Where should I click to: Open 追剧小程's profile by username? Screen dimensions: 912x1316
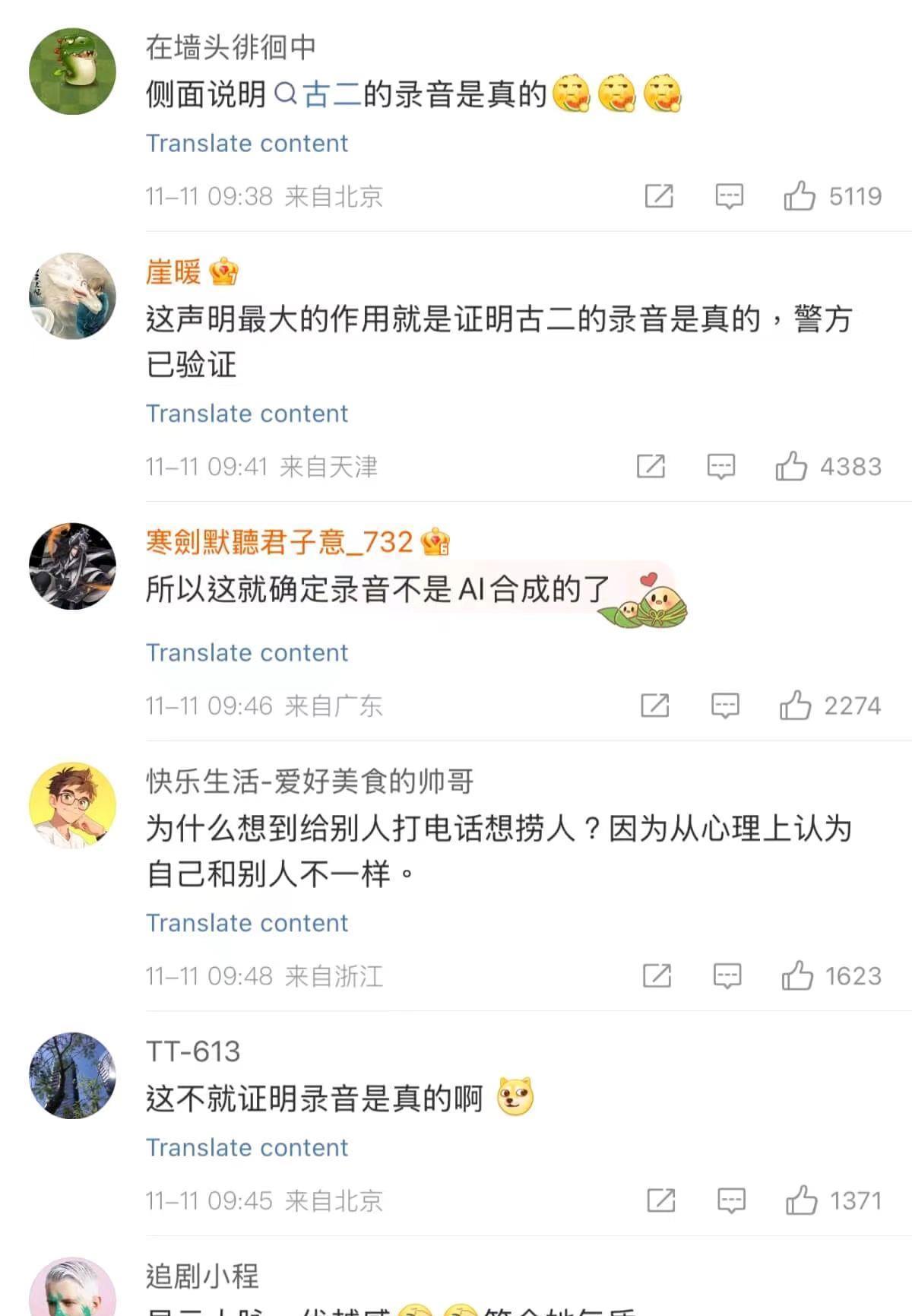pos(202,1276)
